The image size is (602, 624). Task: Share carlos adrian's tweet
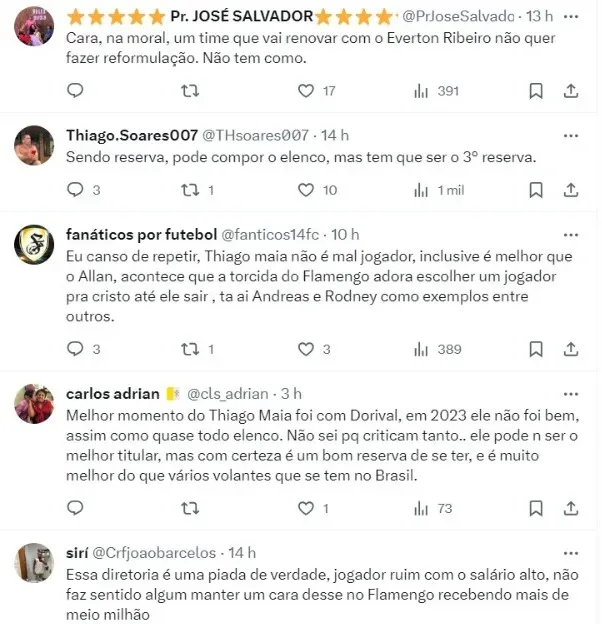[x=571, y=508]
